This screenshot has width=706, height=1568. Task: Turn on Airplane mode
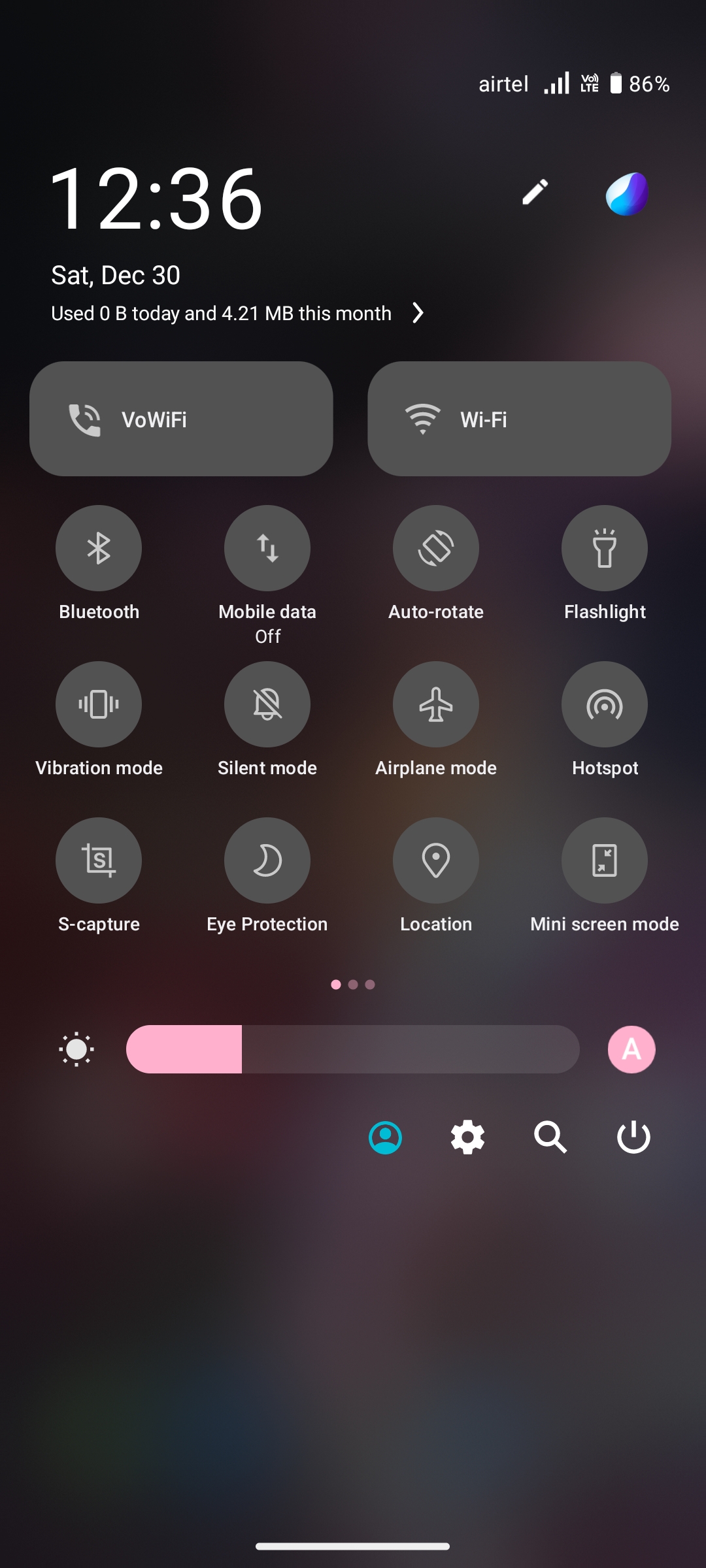coord(436,704)
